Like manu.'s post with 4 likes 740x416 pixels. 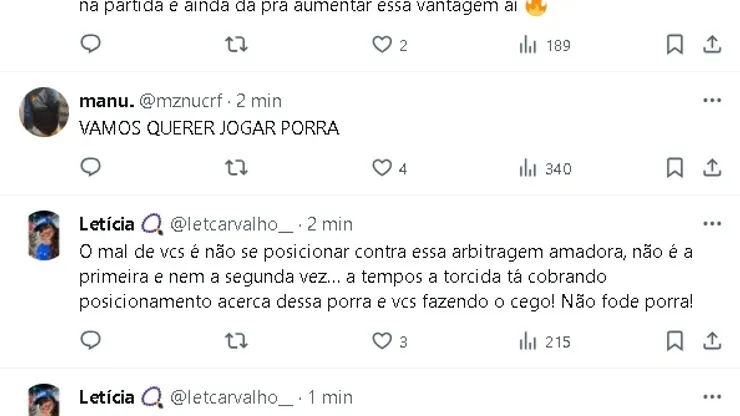tap(382, 168)
